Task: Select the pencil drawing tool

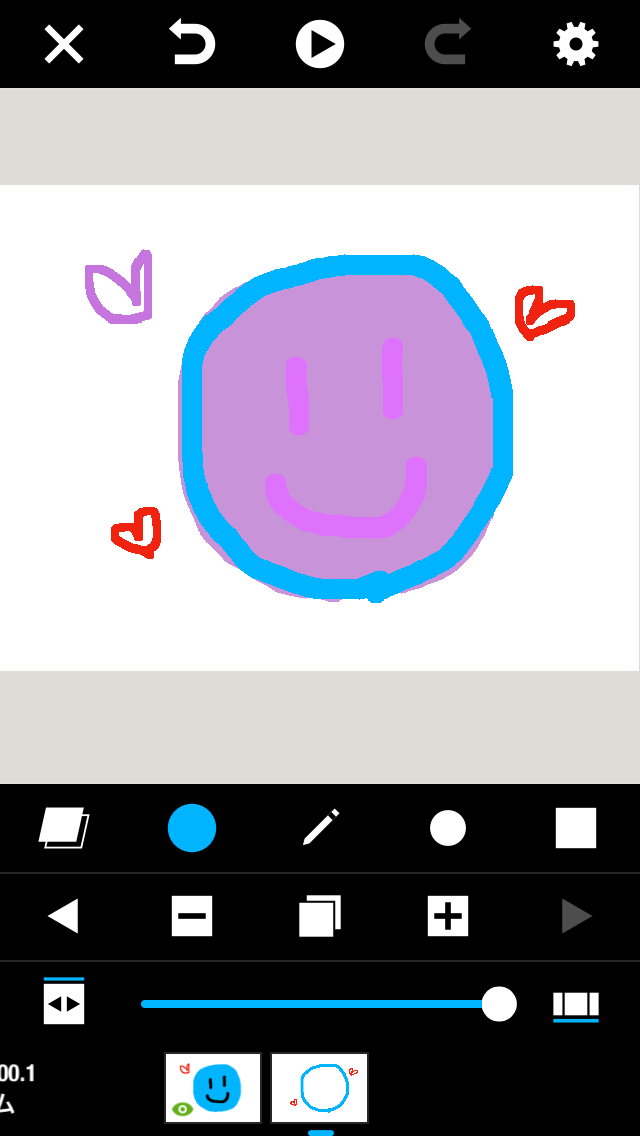Action: point(320,829)
